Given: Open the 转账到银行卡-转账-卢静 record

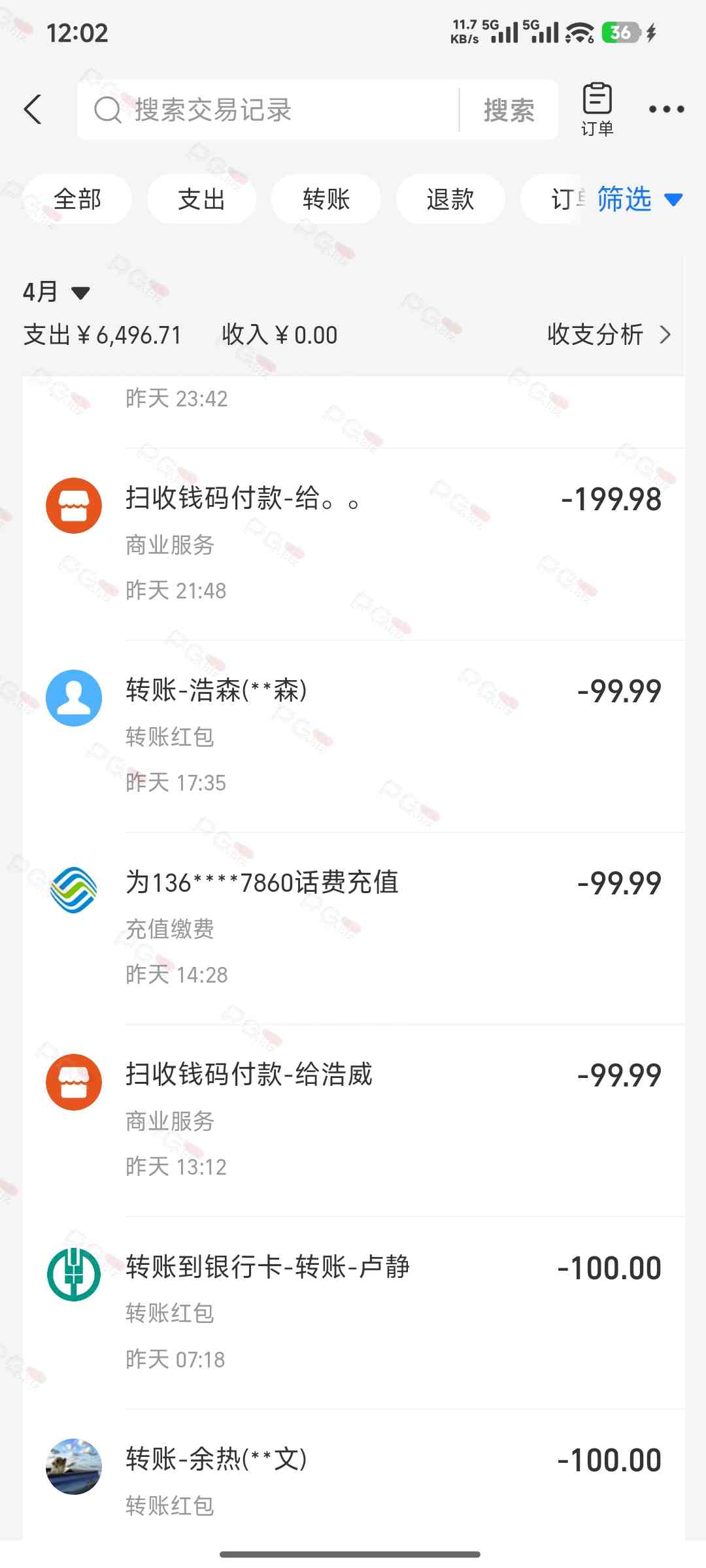Looking at the screenshot, I should click(x=353, y=1312).
